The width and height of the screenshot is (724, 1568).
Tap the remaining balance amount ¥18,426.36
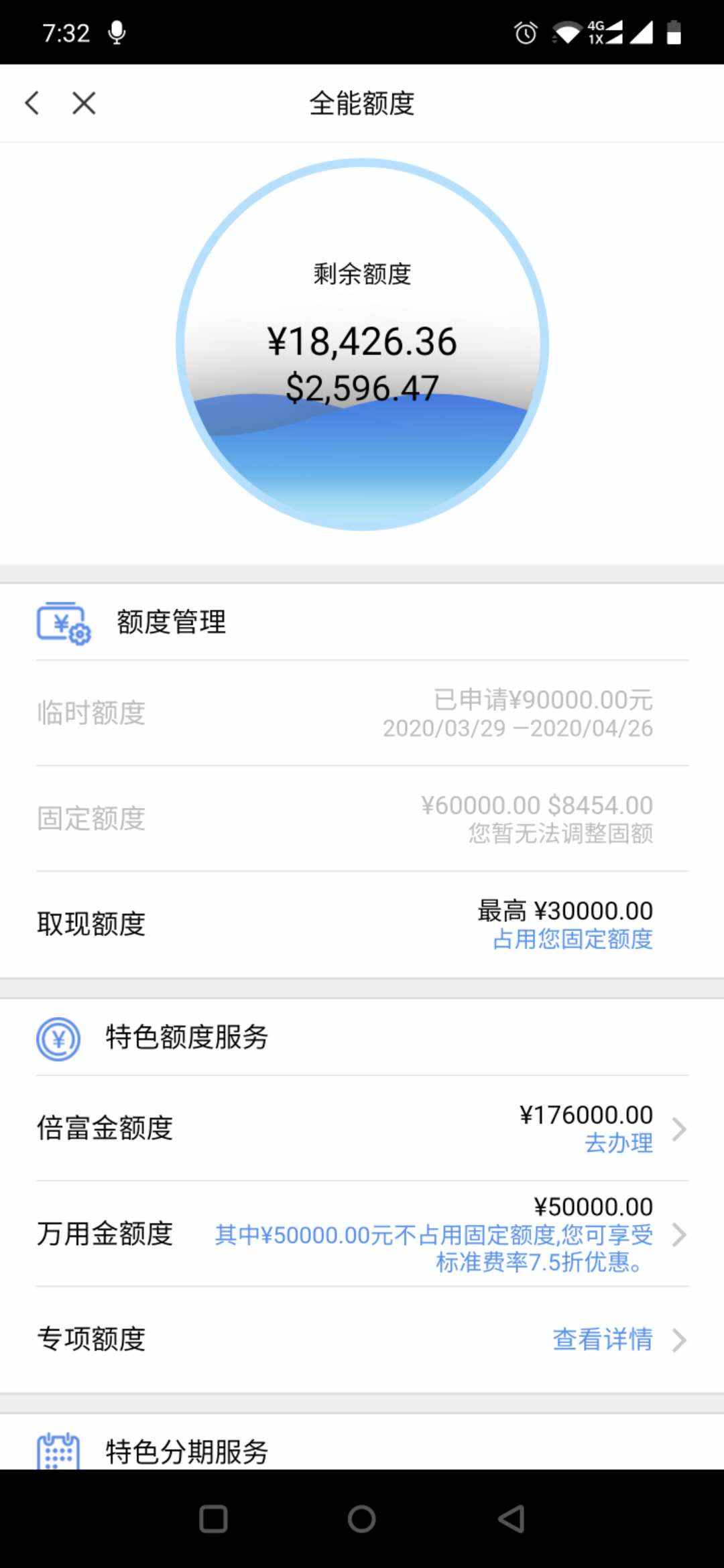click(362, 342)
